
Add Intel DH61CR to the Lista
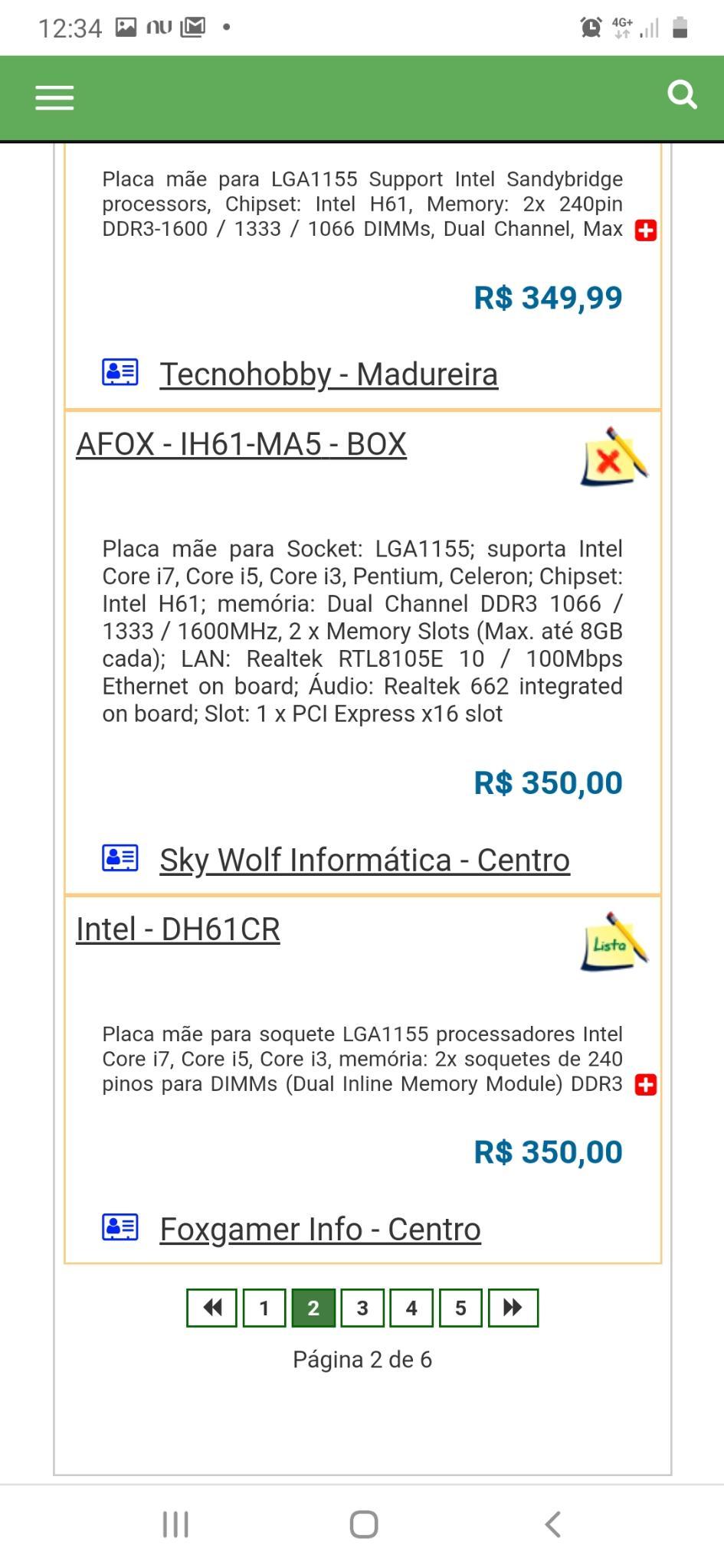pos(614,942)
